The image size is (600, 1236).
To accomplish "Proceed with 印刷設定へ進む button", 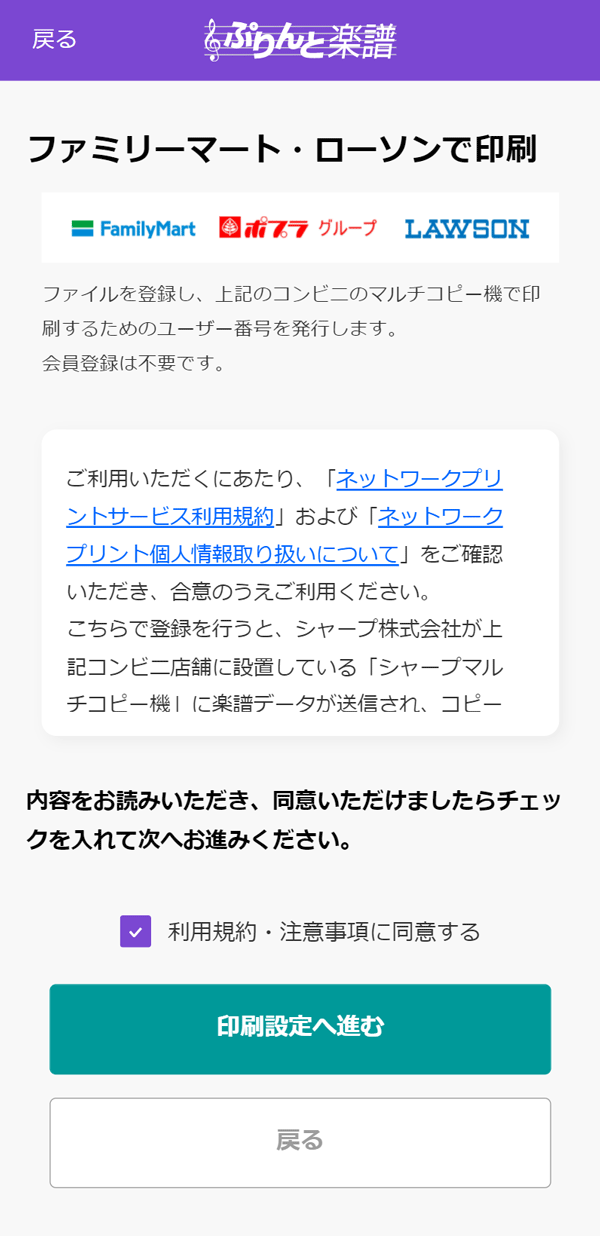I will (300, 1028).
